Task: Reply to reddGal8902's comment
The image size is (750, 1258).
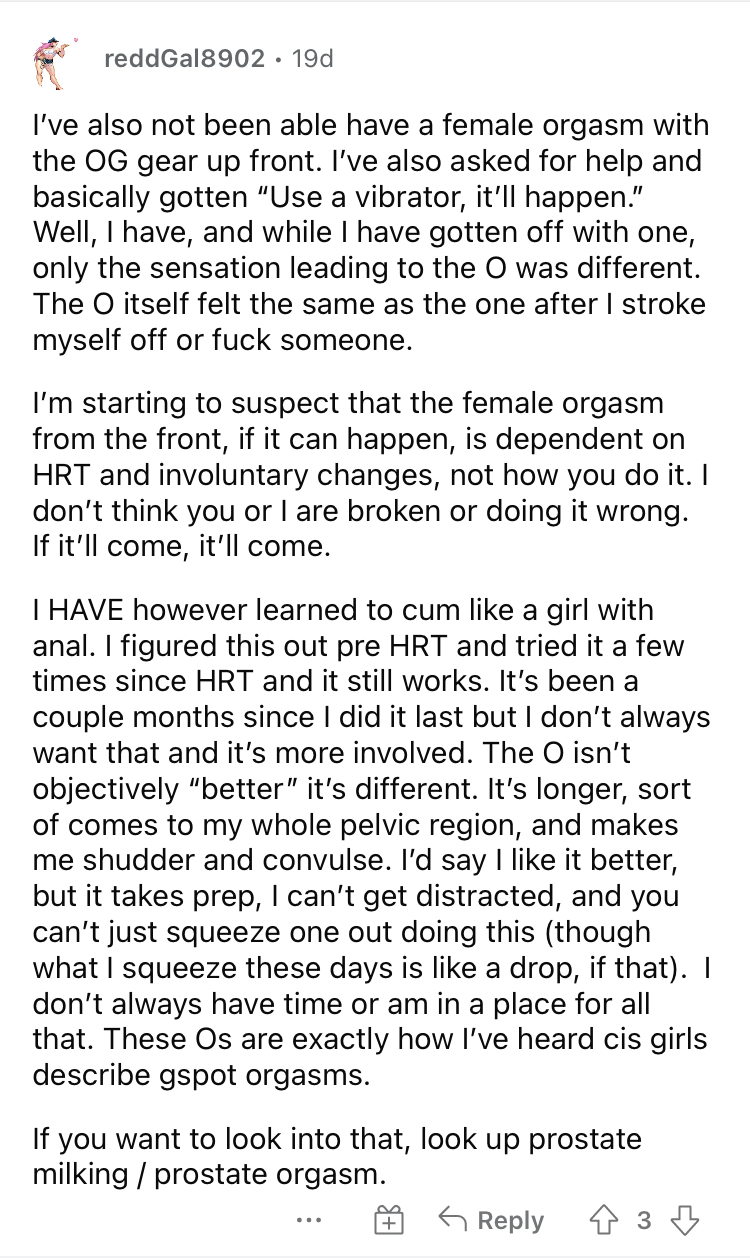Action: click(x=494, y=1220)
